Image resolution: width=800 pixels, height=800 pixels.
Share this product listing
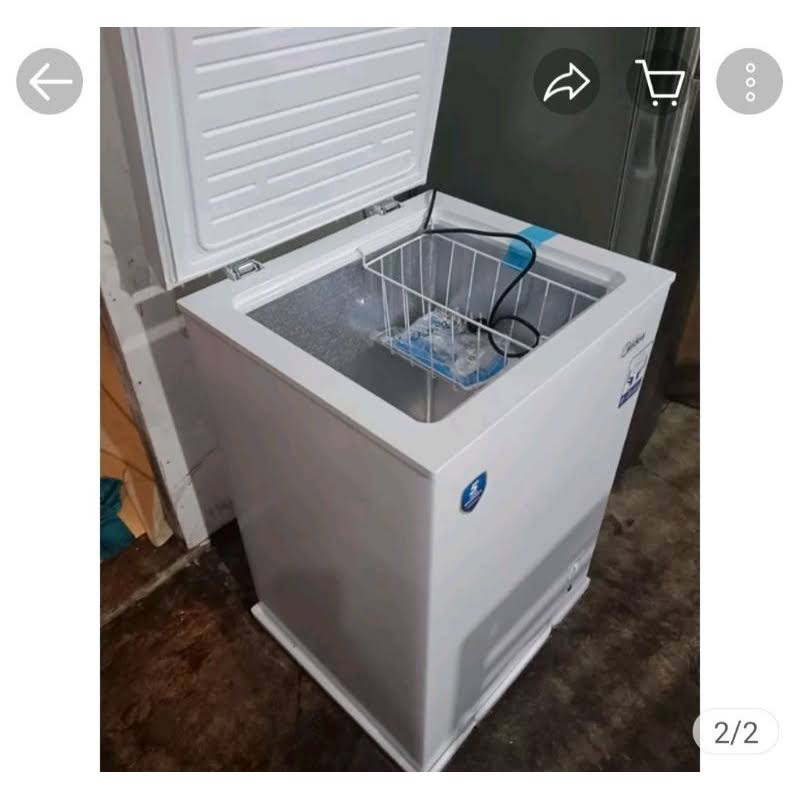coord(567,82)
